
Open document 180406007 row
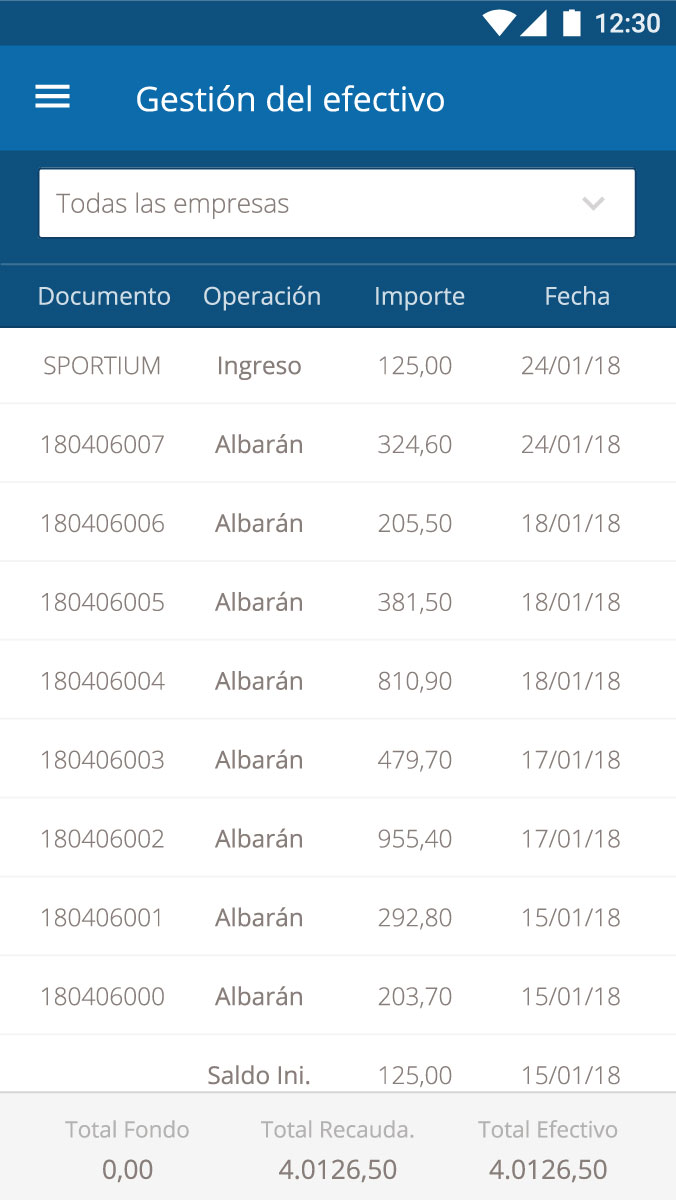coord(337,444)
